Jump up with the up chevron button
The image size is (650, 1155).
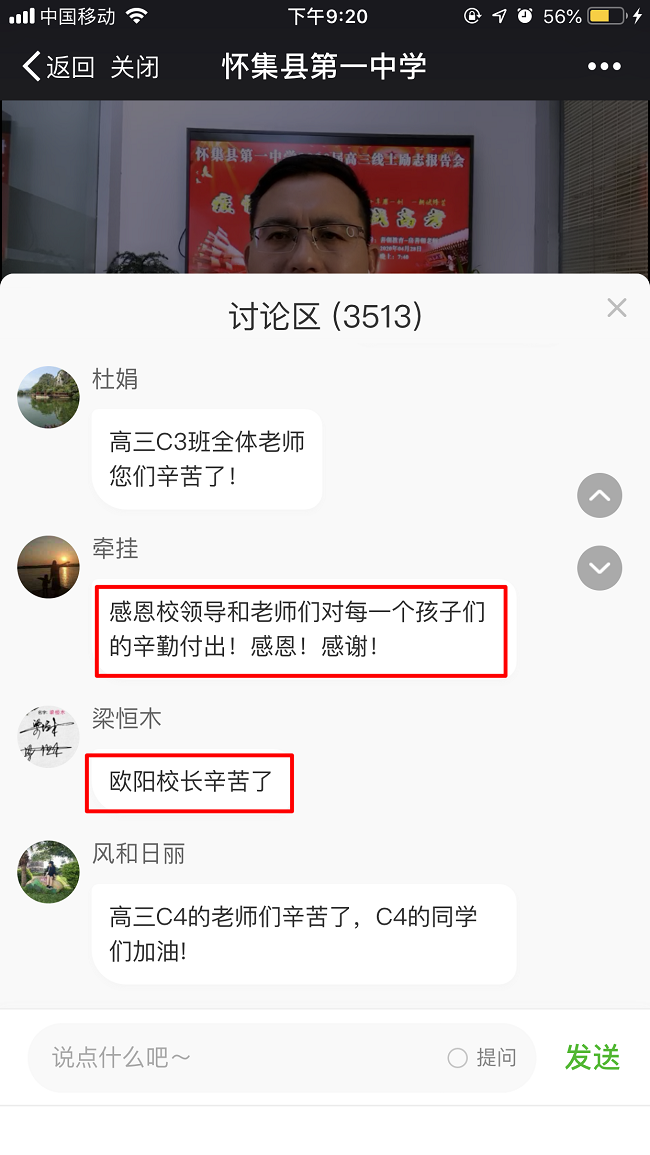click(600, 496)
